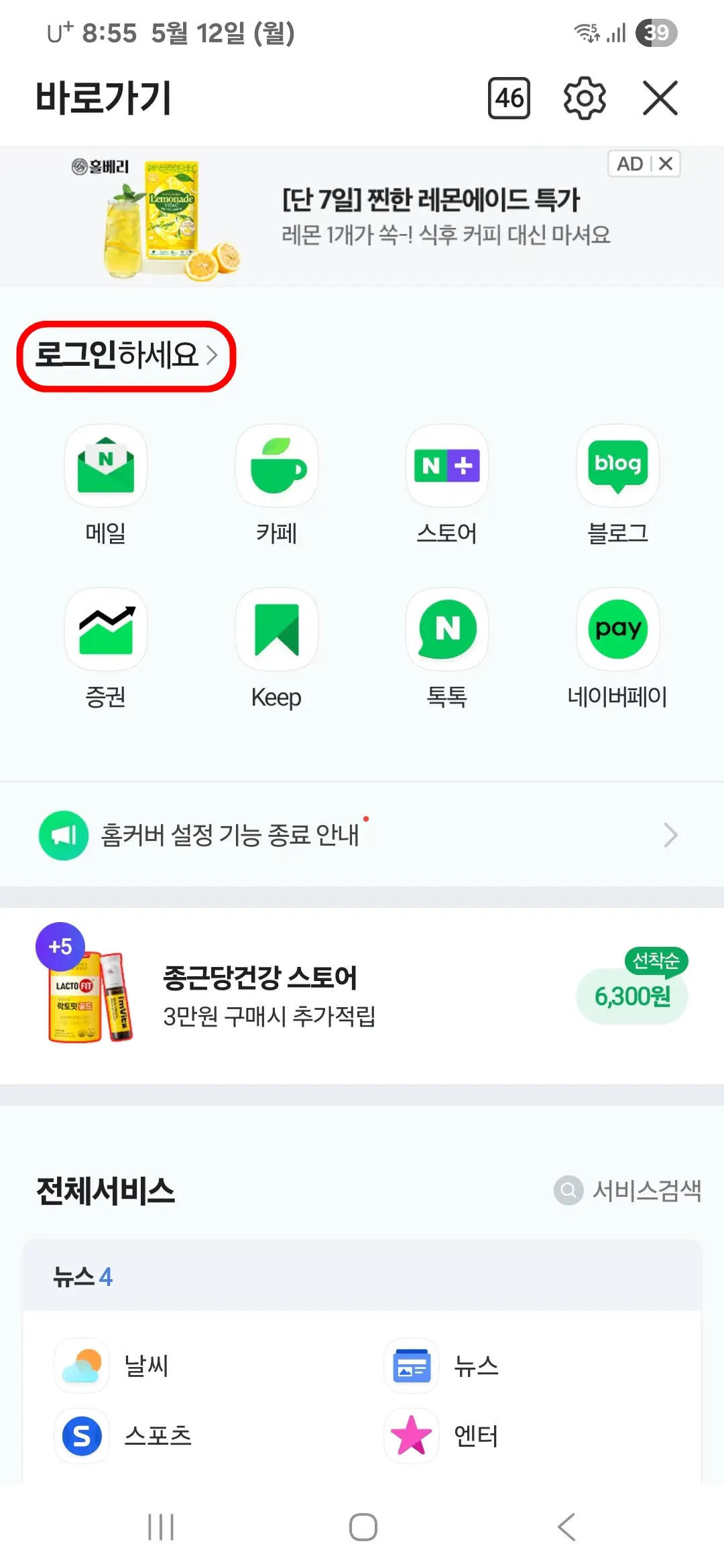Expand the 홈커버 설정 기능 종료 안내 notice
Image resolution: width=724 pixels, height=1568 pixels.
(x=362, y=834)
